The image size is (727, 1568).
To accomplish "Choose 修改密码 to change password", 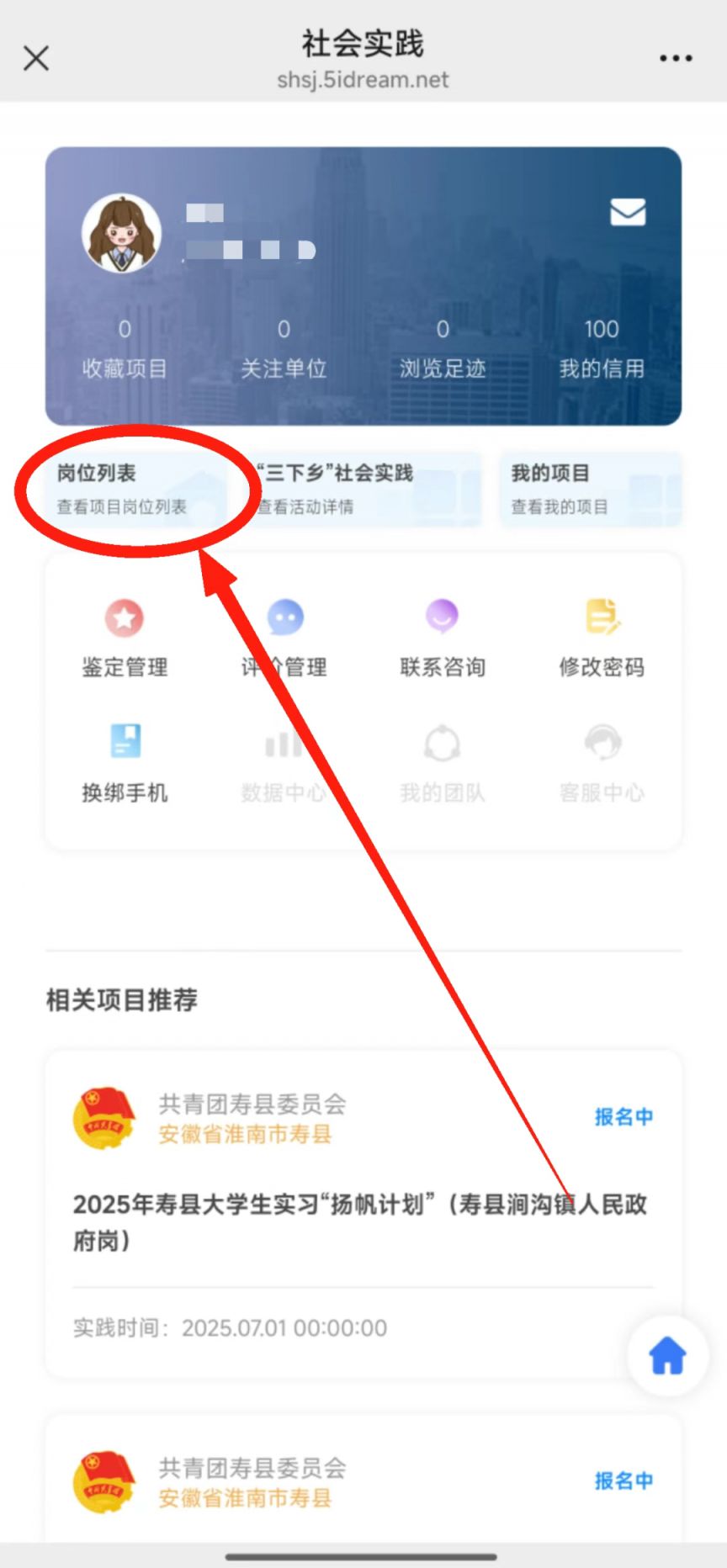I will 602,638.
